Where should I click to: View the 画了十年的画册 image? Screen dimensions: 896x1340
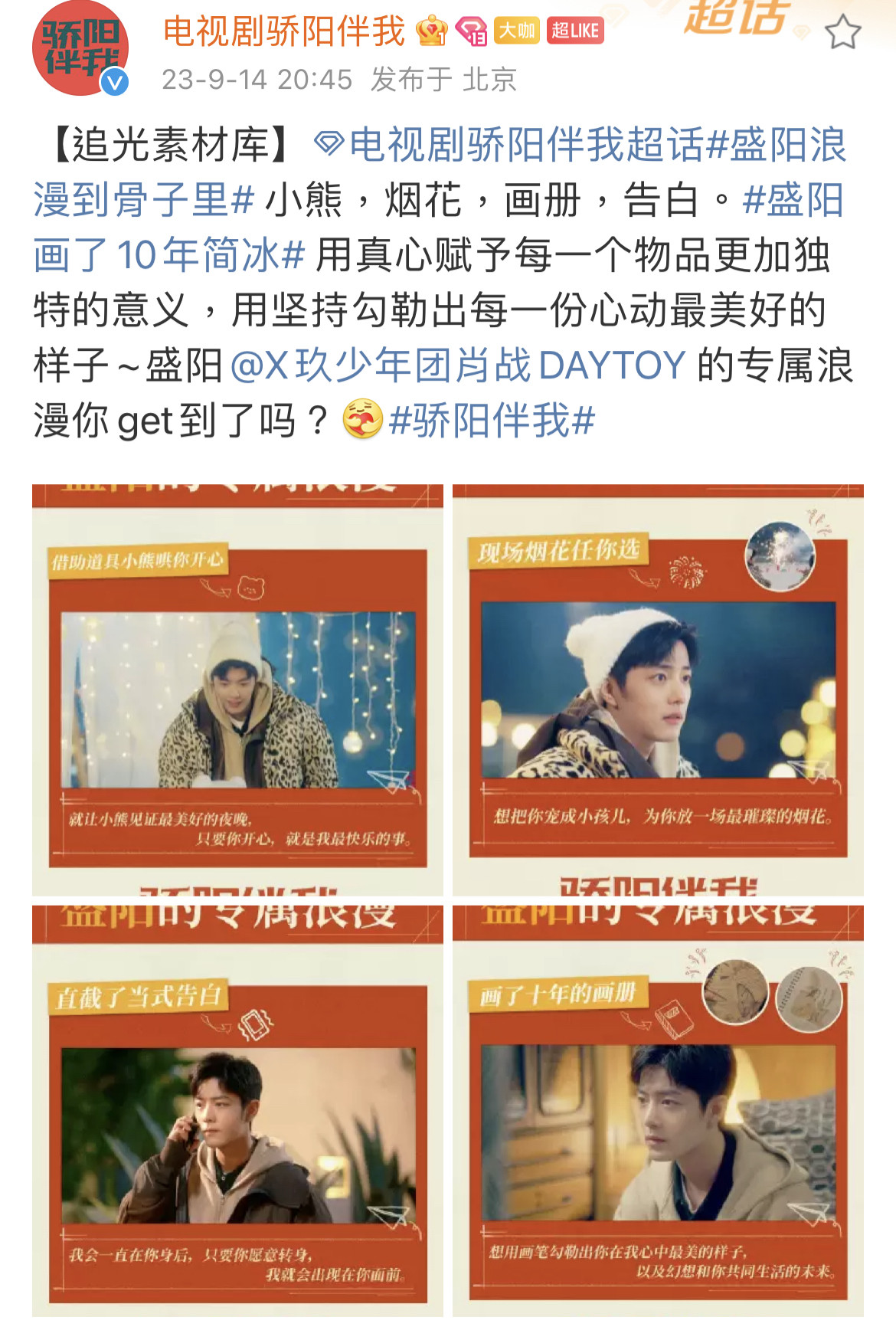point(658,1111)
